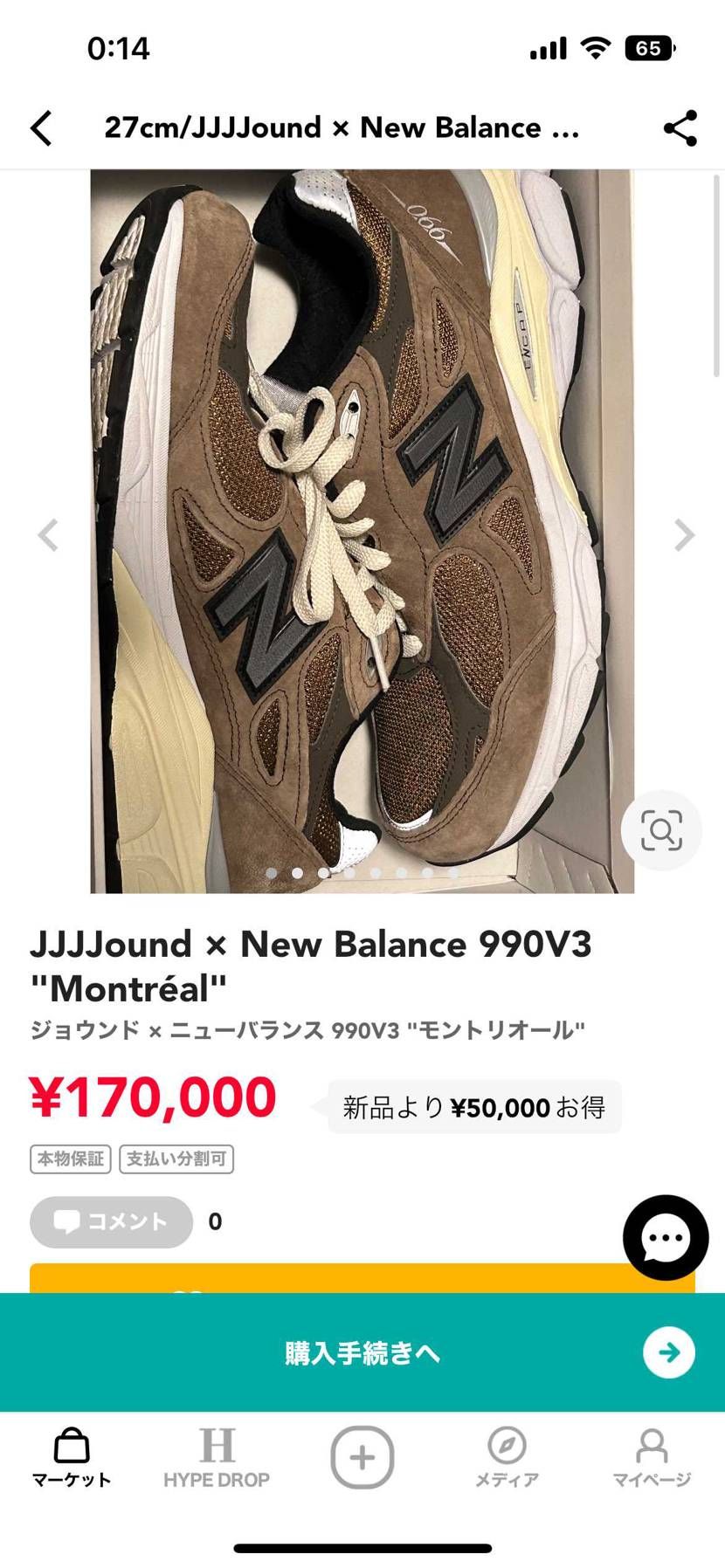The image size is (725, 1568).
Task: Switch to the マイページ tab
Action: (x=652, y=1457)
